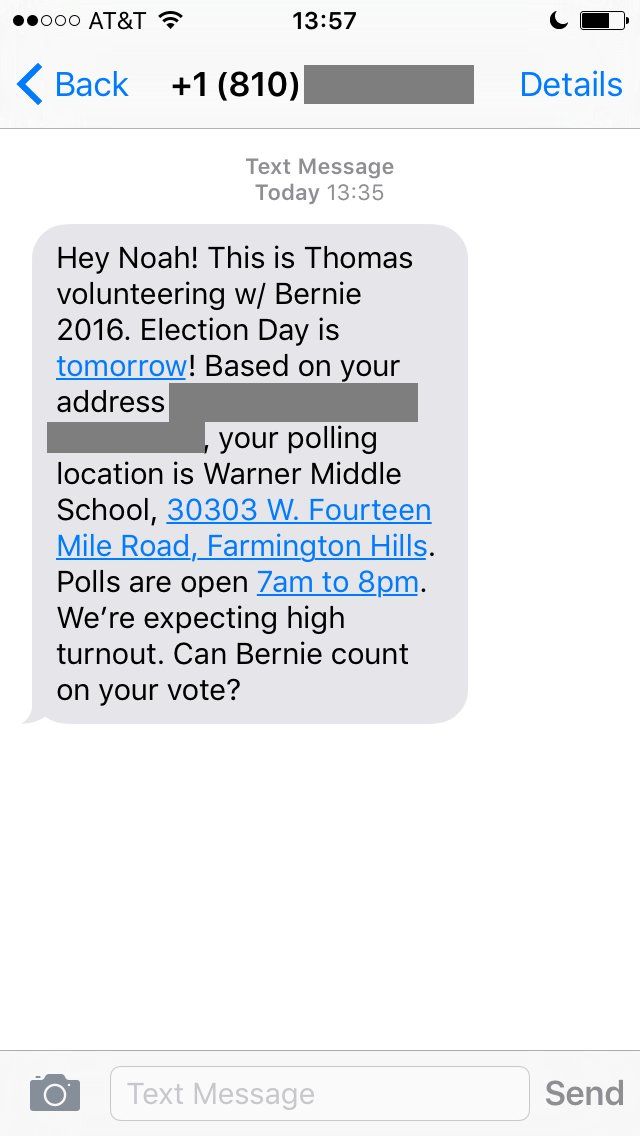Focus the Text Message input field

pos(318,1093)
